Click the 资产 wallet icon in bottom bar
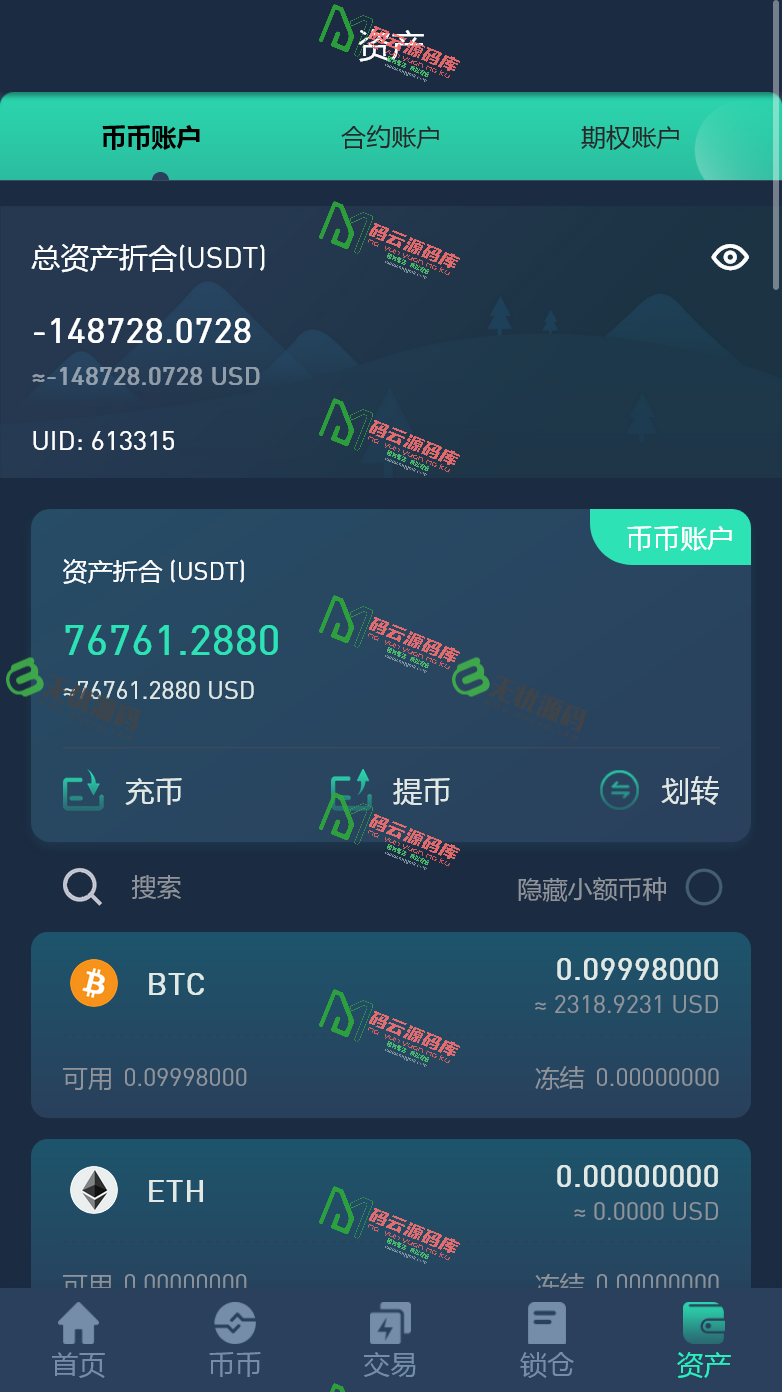The image size is (782, 1392). tap(702, 1322)
